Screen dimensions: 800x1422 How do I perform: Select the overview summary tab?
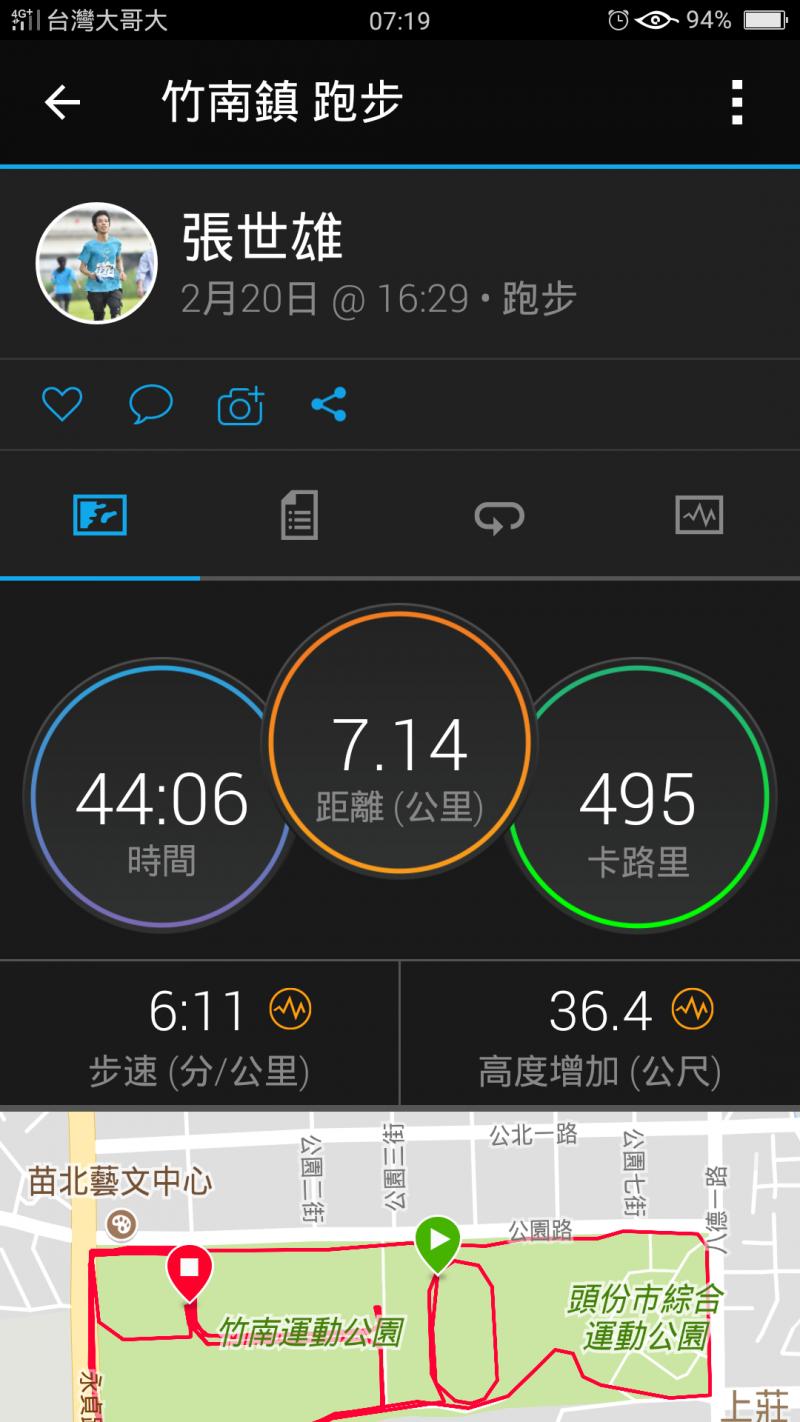tap(100, 516)
